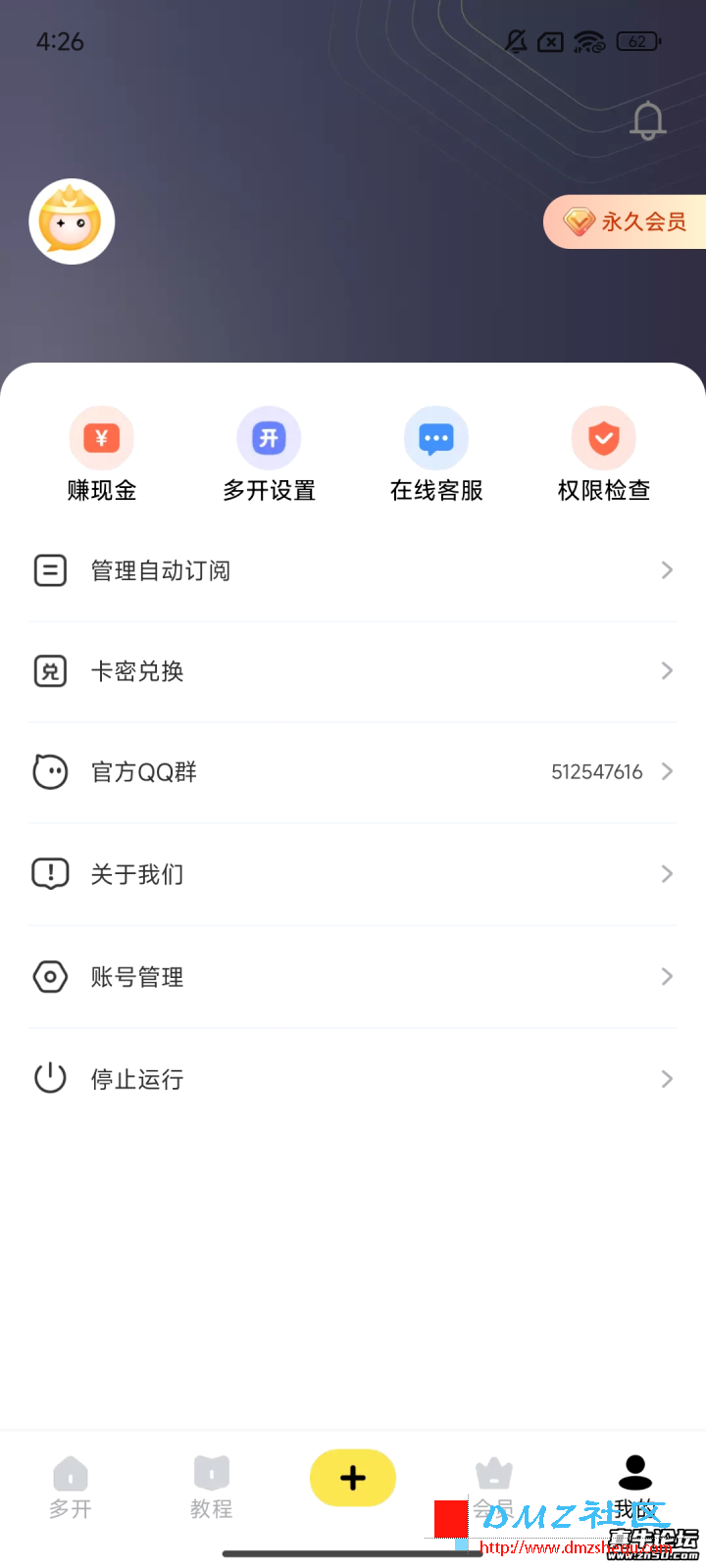The height and width of the screenshot is (1568, 706).
Task: Tap the yellow plus add button
Action: point(353,1478)
